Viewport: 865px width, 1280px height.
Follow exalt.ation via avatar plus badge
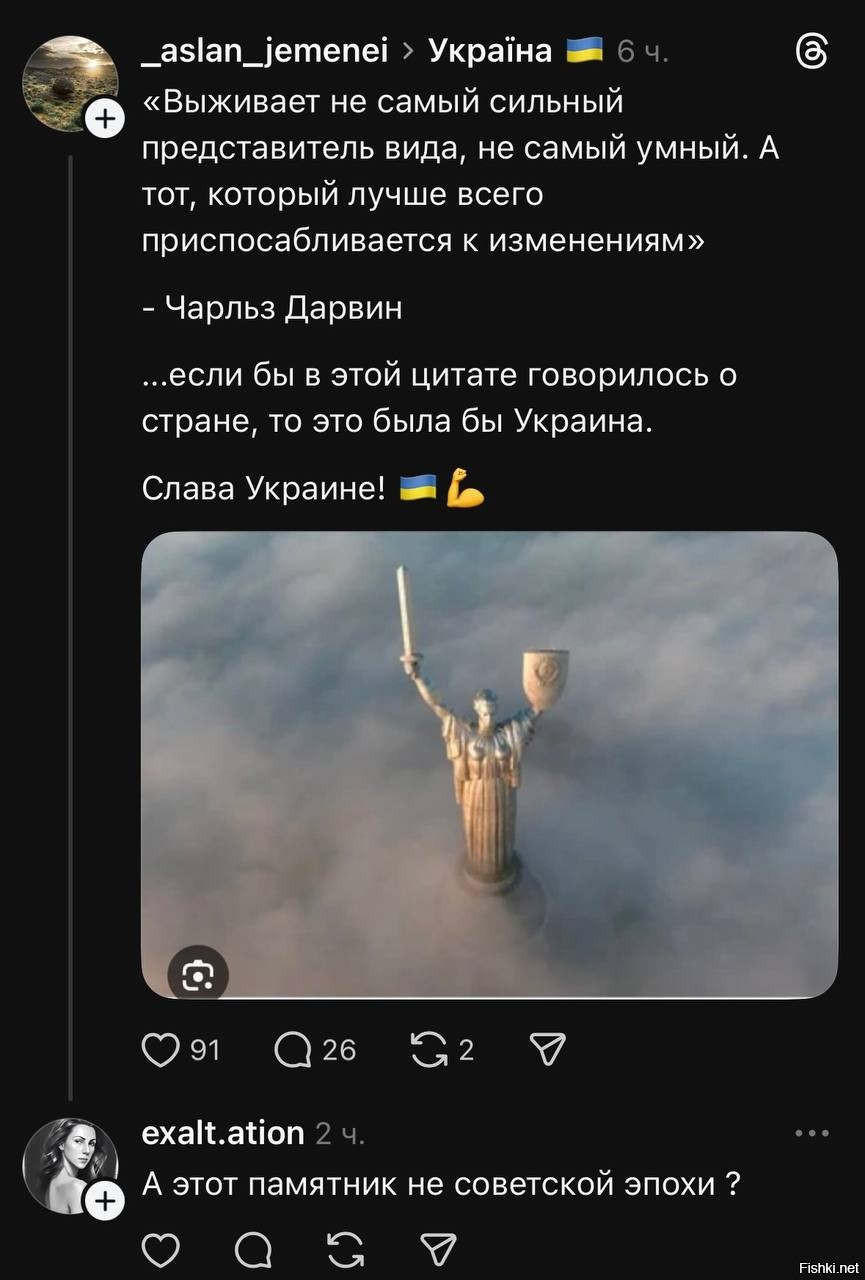[x=102, y=1203]
